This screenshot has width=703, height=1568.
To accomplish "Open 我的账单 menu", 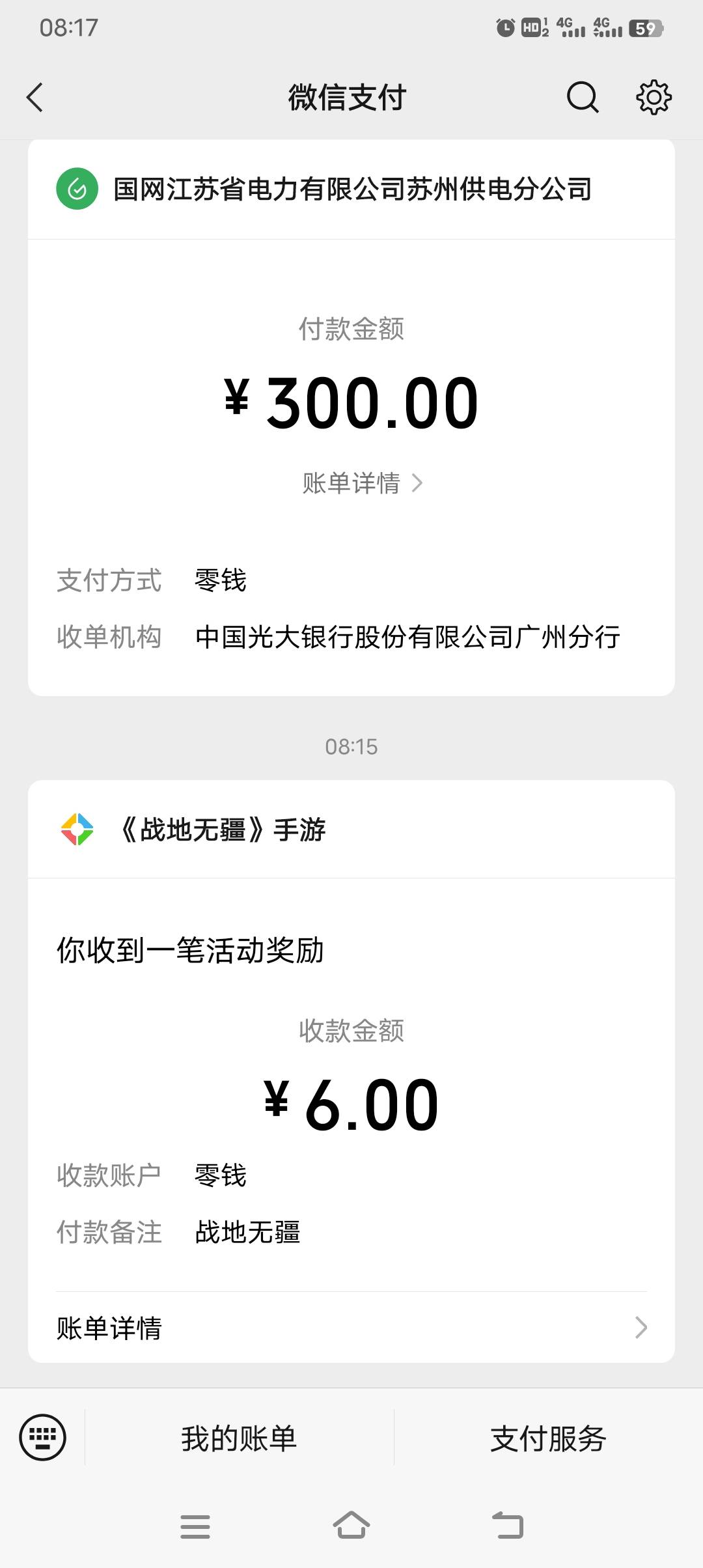I will tap(239, 1438).
